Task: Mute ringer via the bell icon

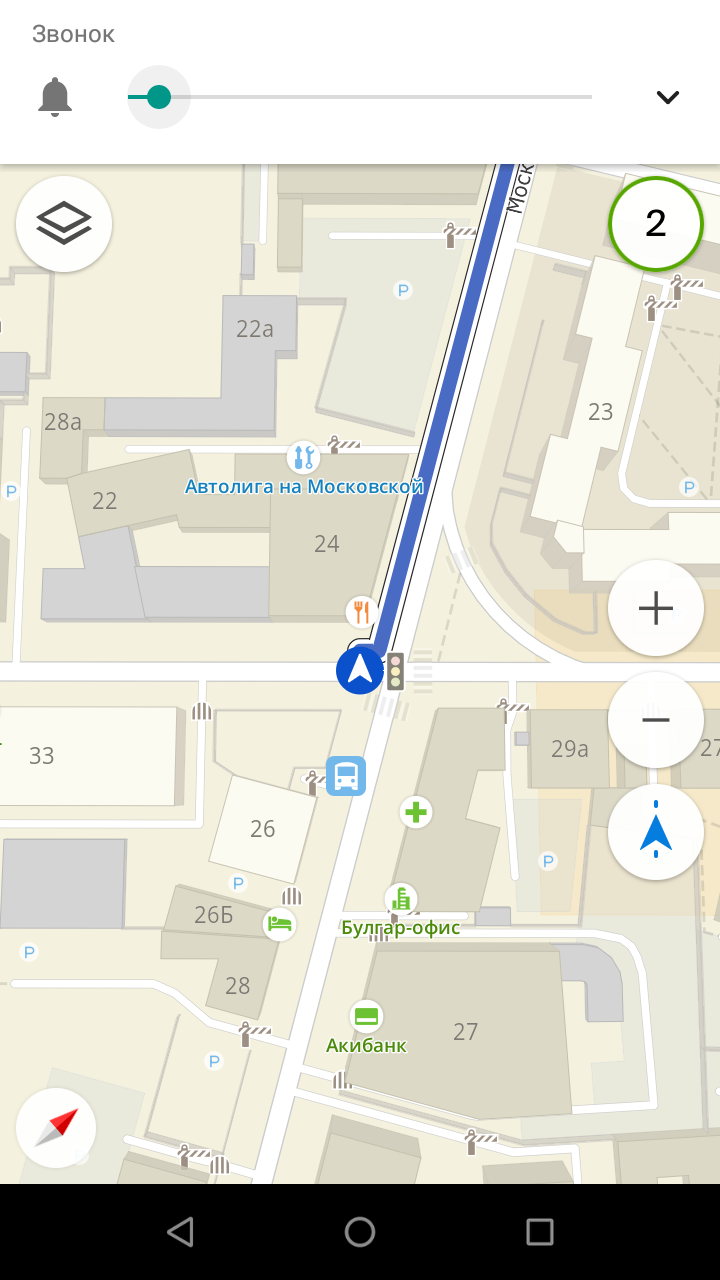Action: pos(55,97)
